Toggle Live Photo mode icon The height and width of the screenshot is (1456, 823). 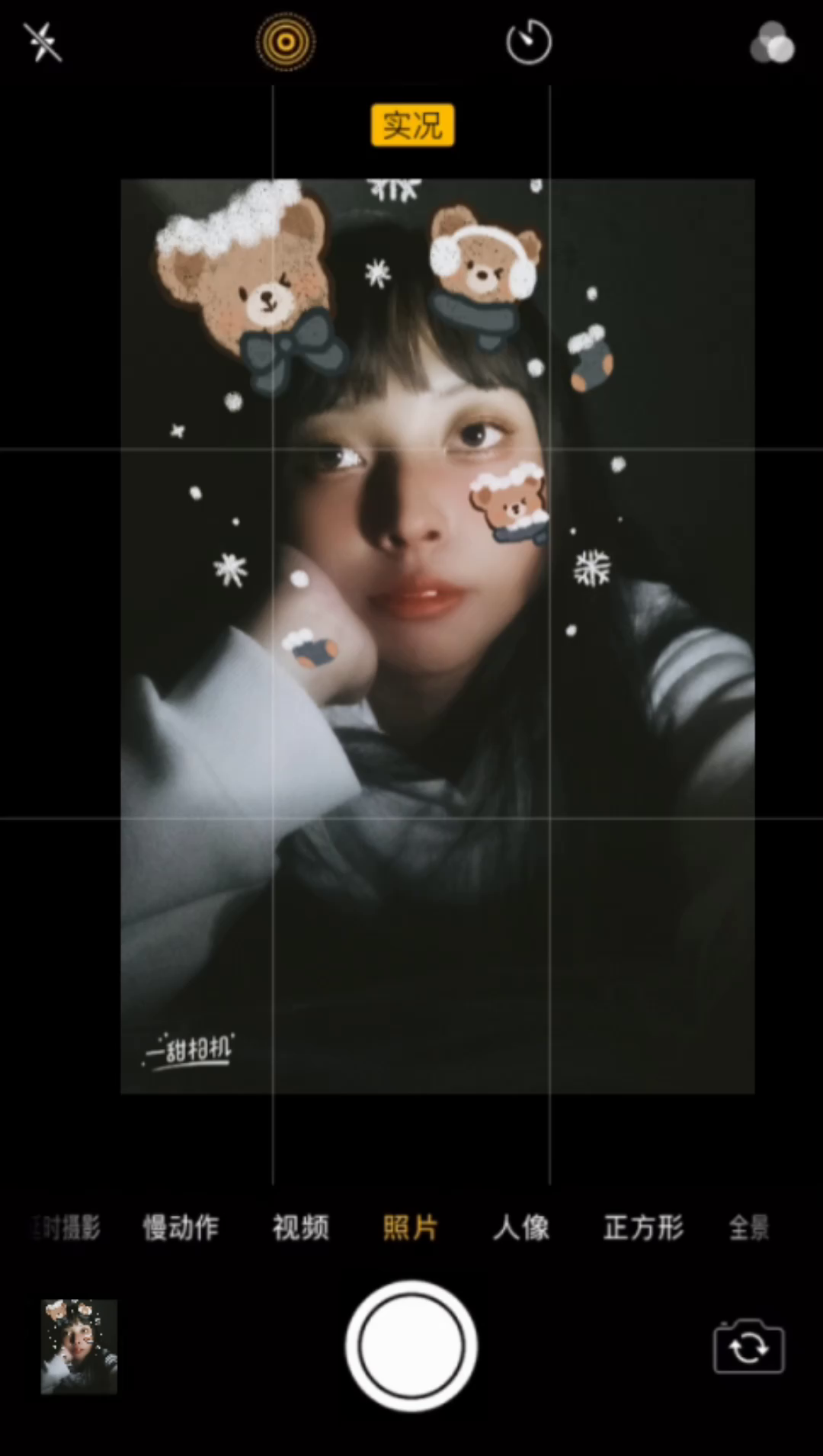click(x=286, y=42)
